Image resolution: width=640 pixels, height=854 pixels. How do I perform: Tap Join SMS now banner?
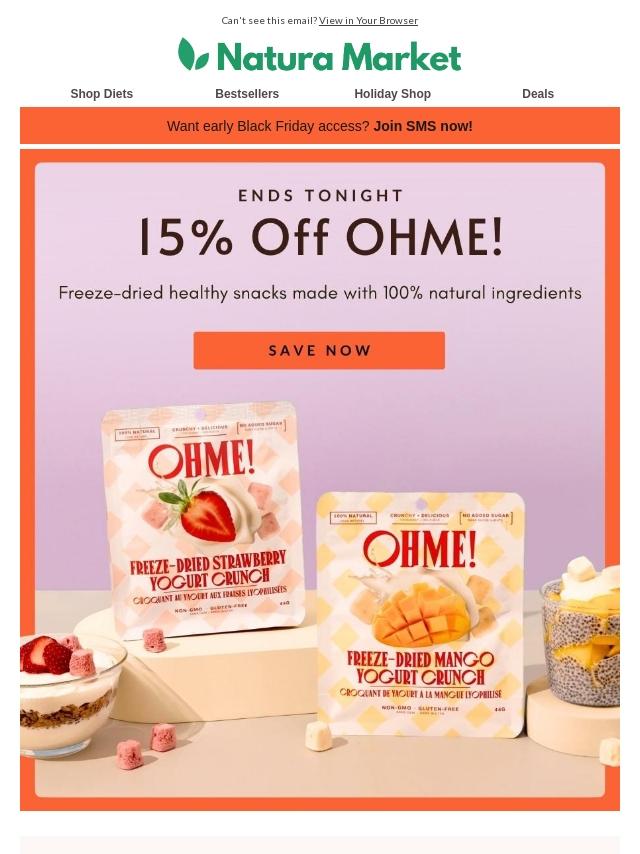422,126
